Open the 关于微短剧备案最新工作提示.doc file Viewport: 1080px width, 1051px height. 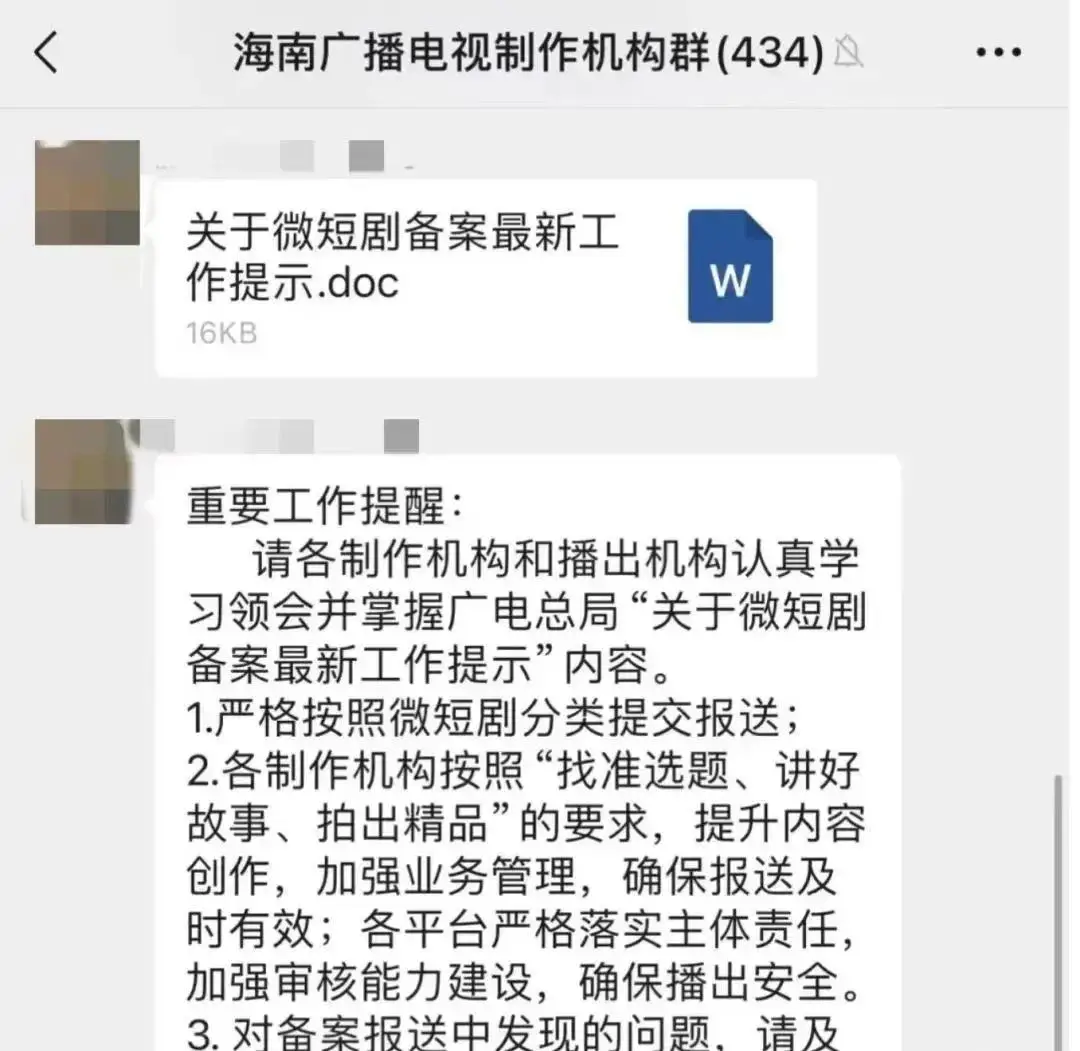[486, 278]
